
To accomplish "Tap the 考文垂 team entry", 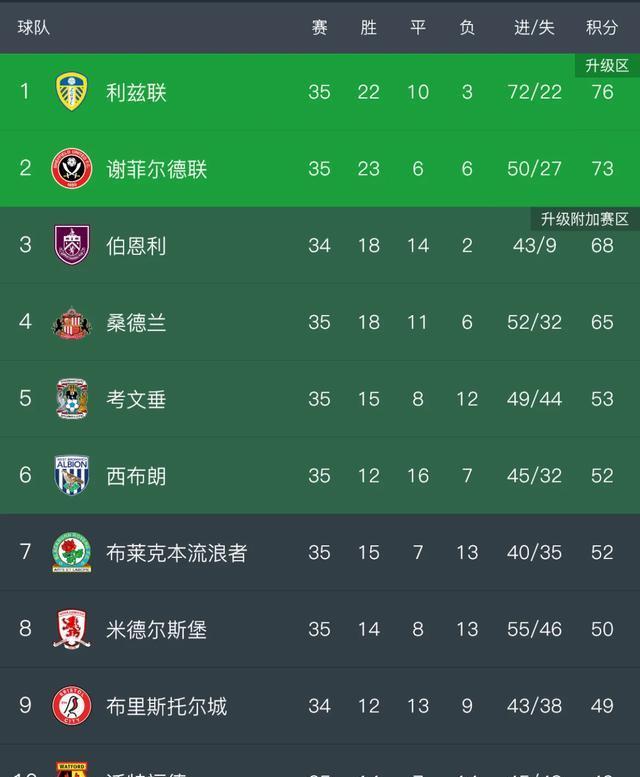I will click(x=137, y=399).
